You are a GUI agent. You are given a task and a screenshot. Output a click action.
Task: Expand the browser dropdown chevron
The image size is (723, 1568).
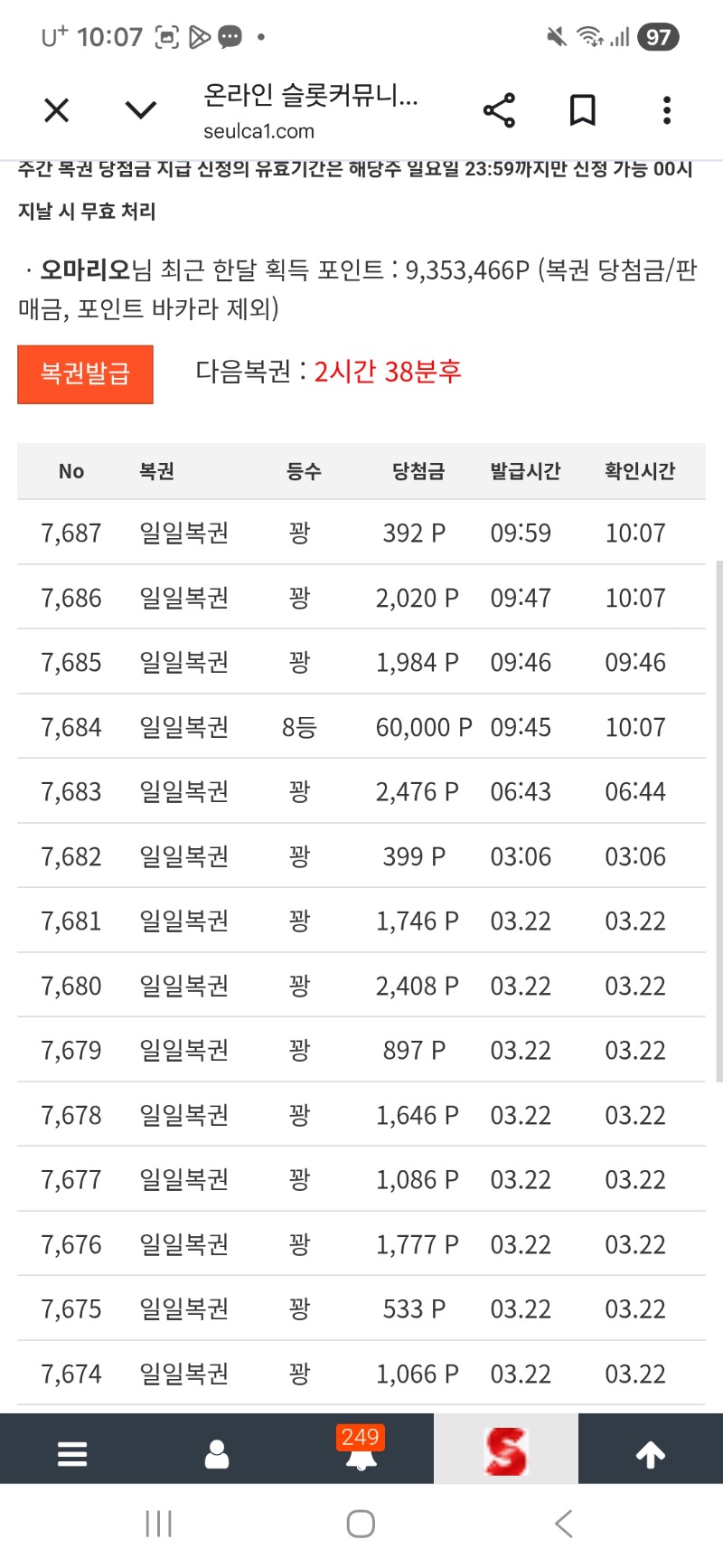[x=140, y=110]
